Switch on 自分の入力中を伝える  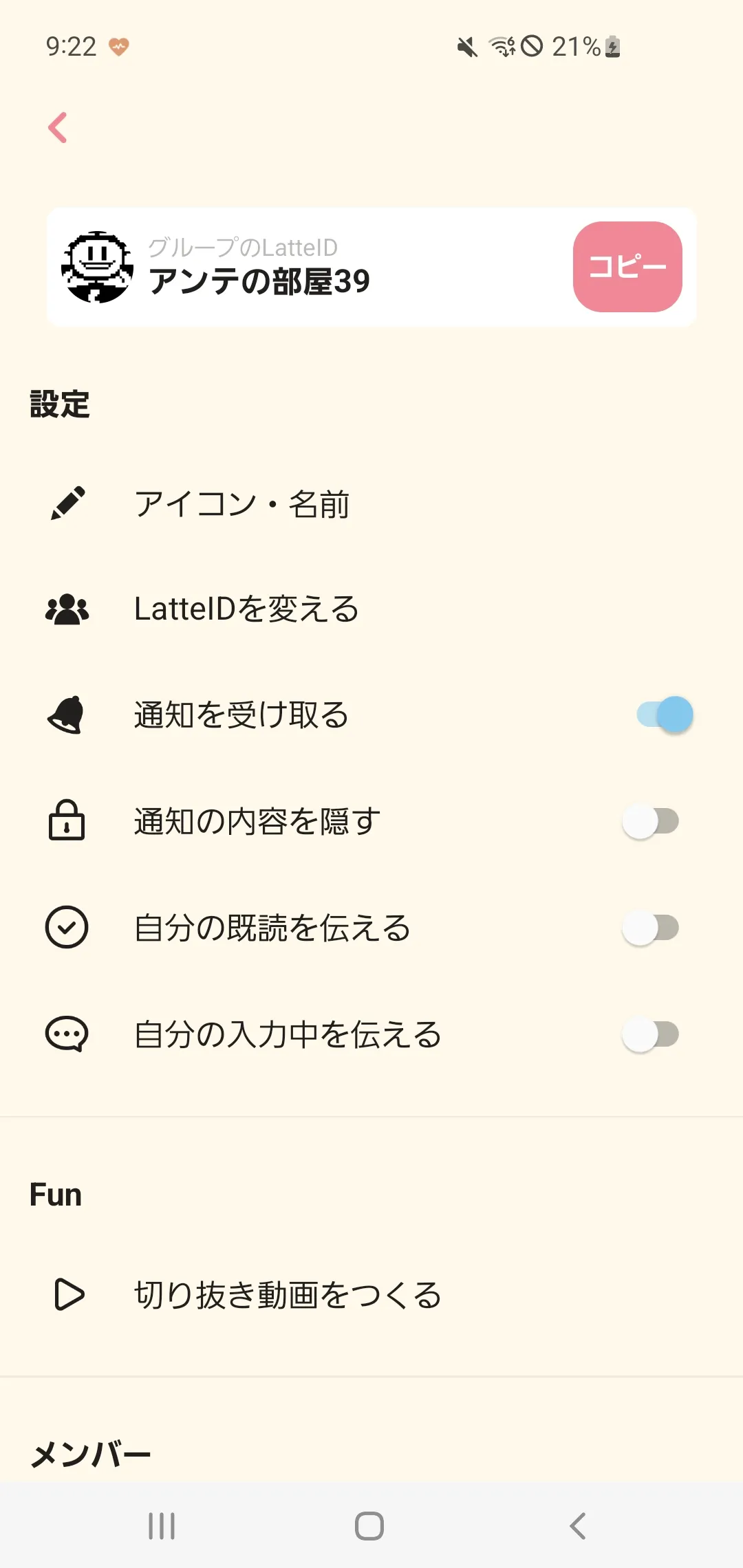pos(650,1034)
